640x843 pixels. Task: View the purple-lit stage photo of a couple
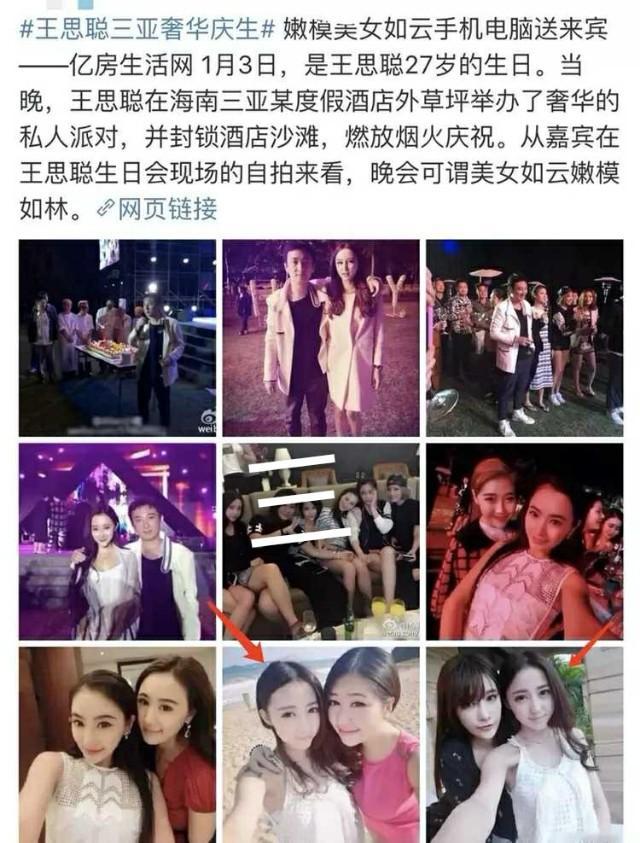117,541
